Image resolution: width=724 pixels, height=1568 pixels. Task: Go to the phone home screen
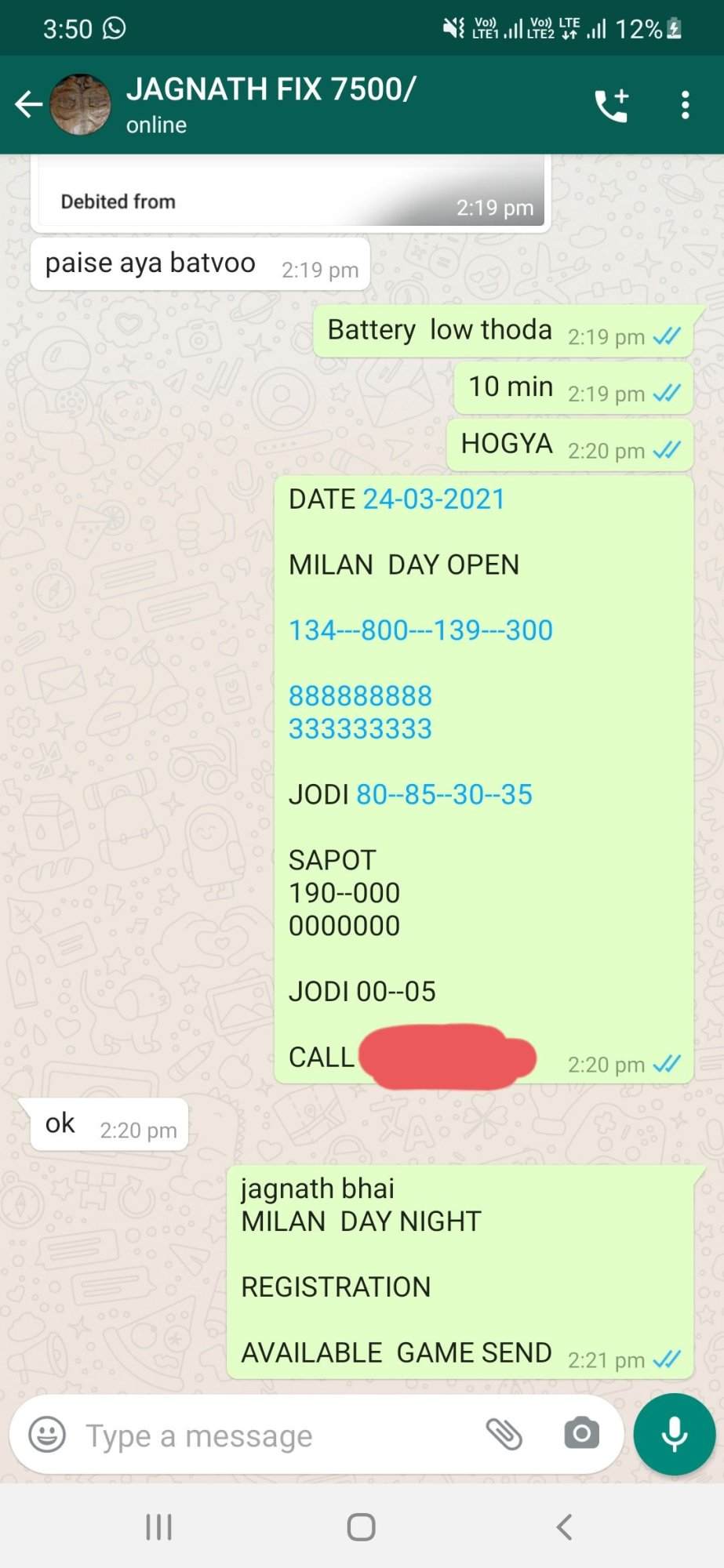point(362,1527)
